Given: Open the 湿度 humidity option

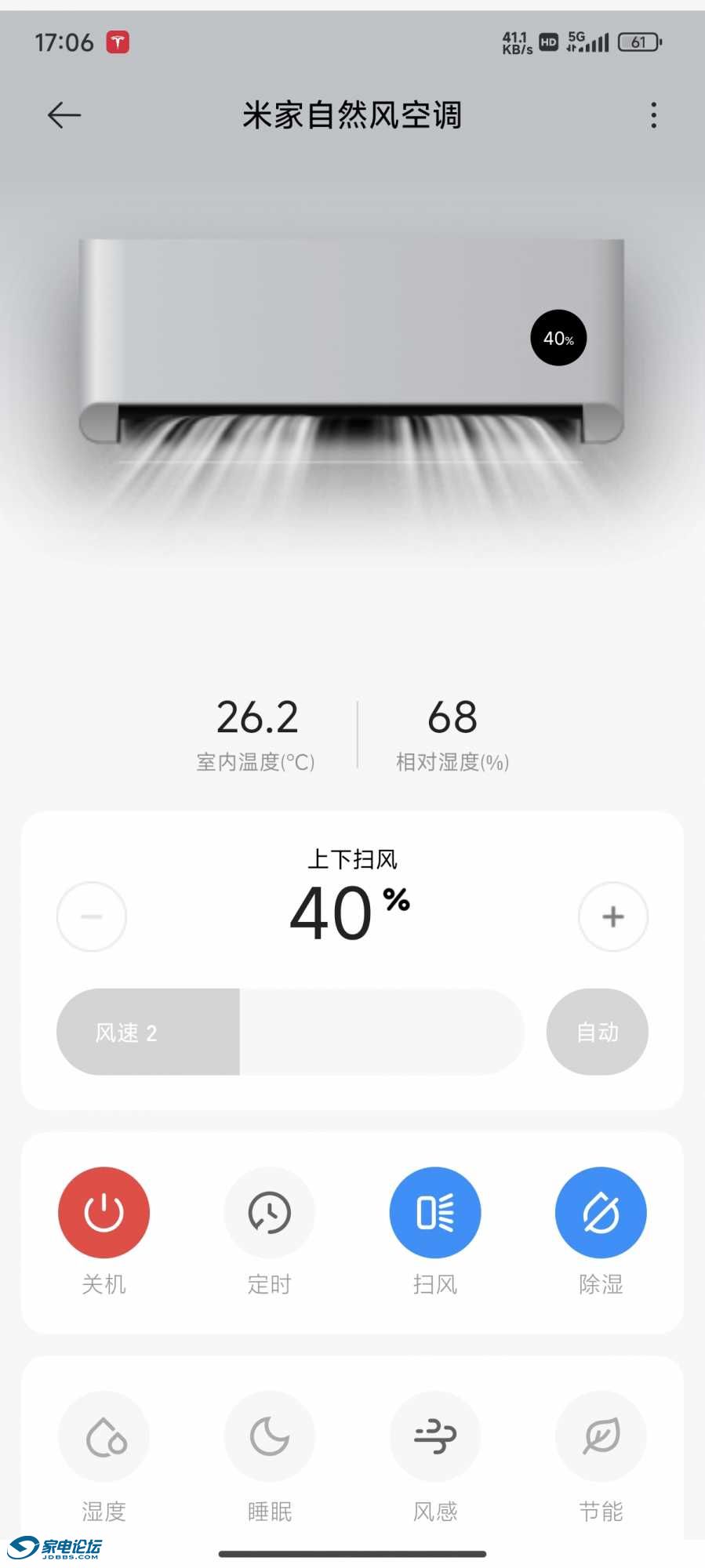Looking at the screenshot, I should tap(104, 1436).
